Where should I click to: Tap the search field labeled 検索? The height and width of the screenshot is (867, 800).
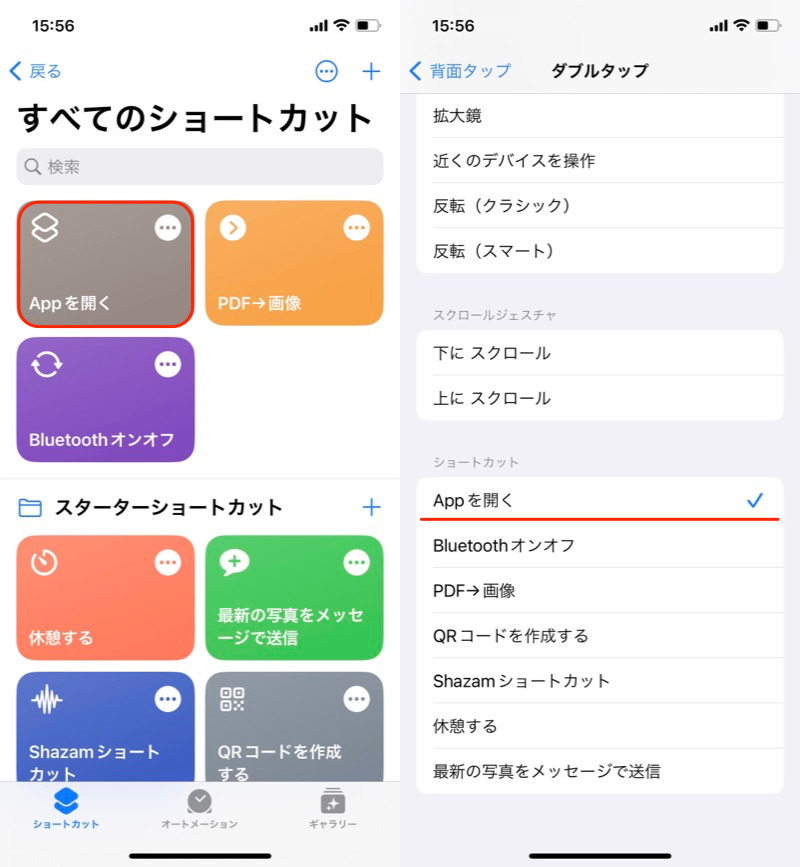(200, 167)
